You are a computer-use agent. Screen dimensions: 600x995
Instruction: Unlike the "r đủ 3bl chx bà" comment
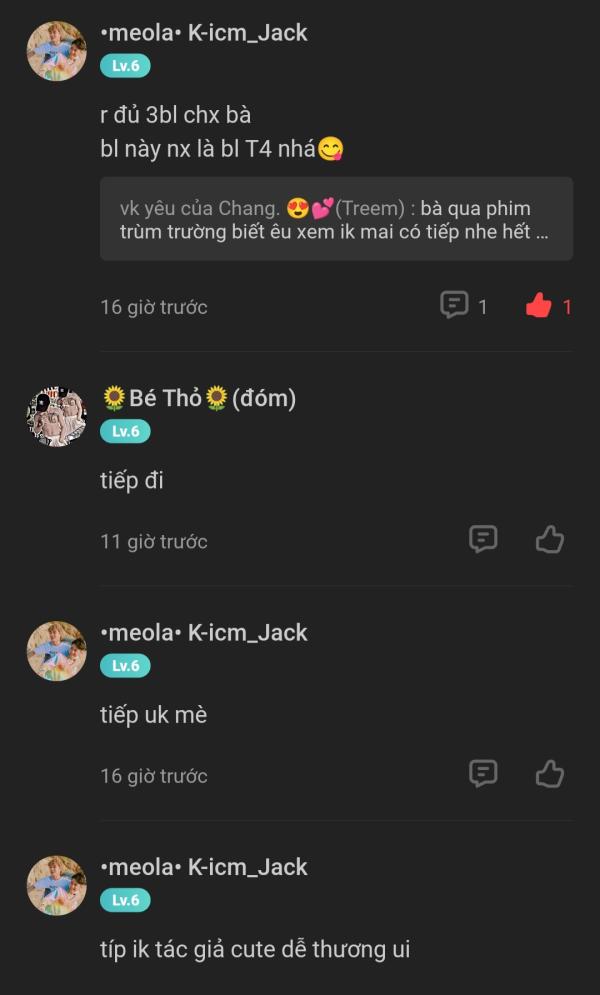[549, 306]
